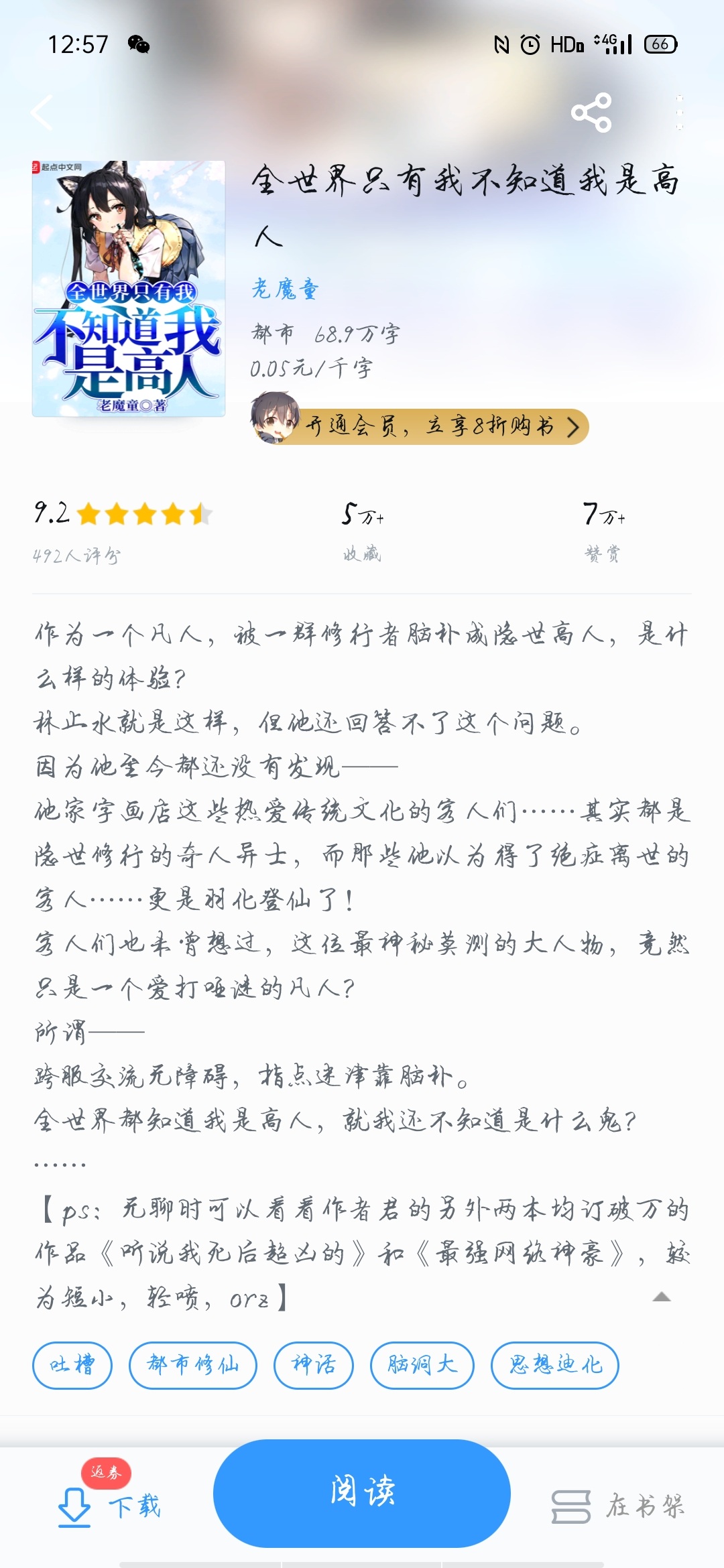This screenshot has height=1568, width=724.
Task: Select the 神话 tag
Action: tap(313, 1365)
